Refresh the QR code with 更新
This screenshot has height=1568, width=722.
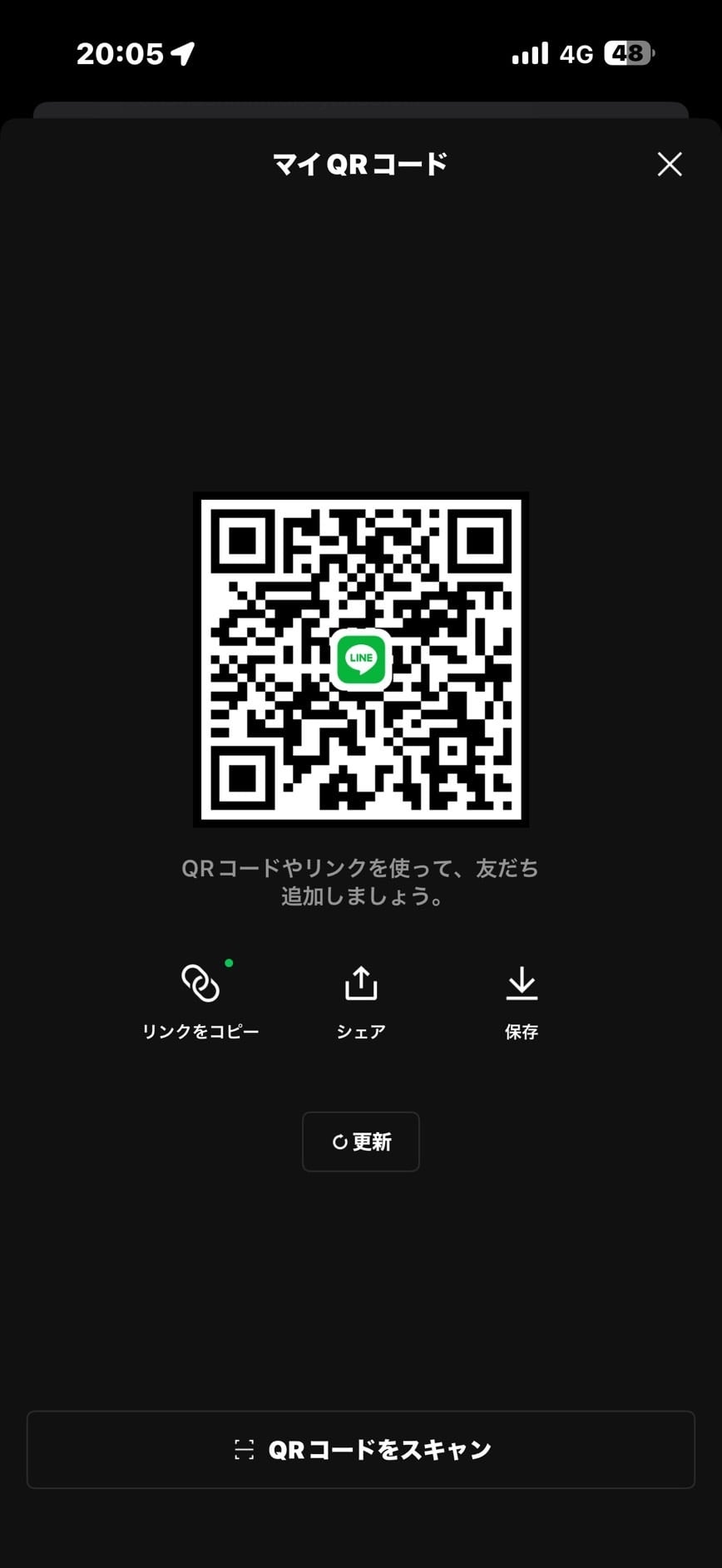pos(361,1141)
